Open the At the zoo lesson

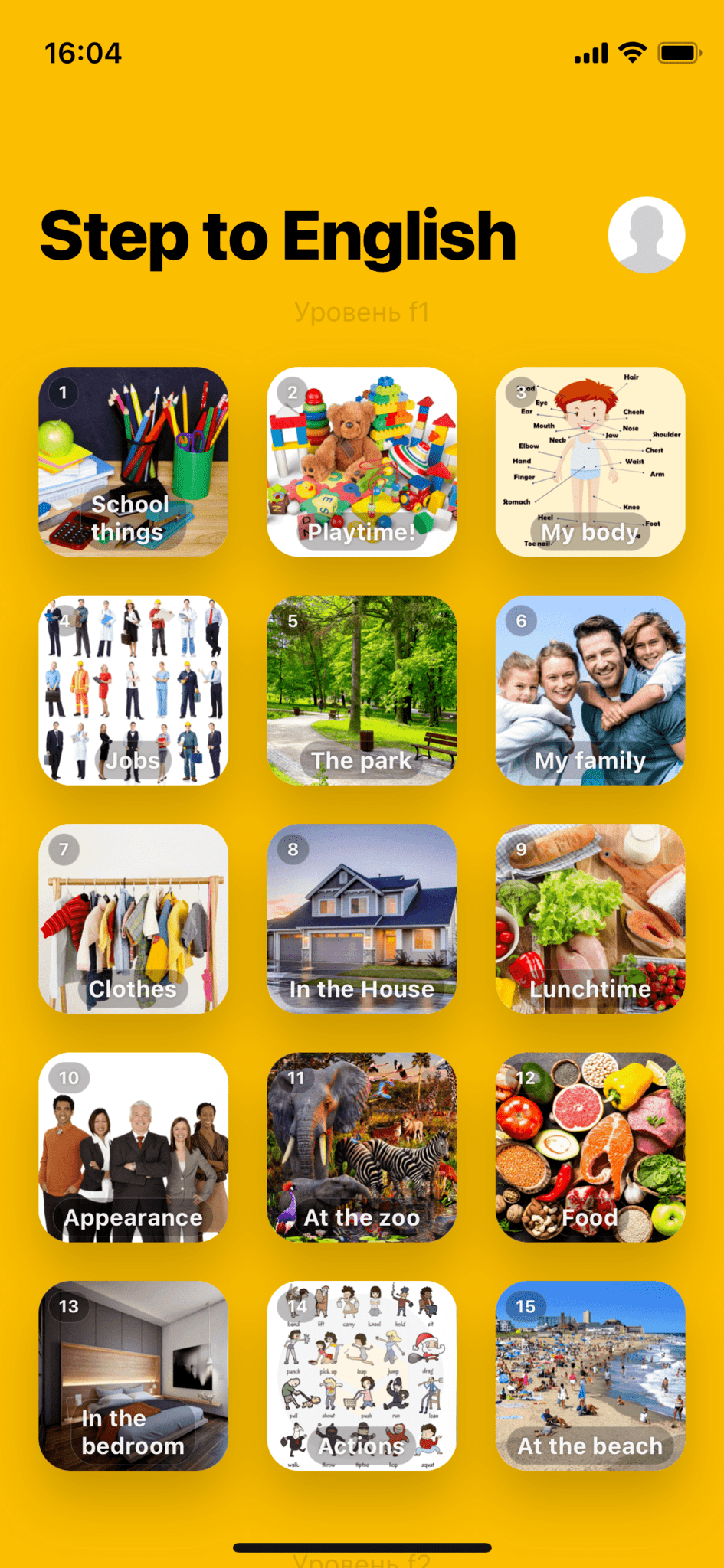[362, 1146]
